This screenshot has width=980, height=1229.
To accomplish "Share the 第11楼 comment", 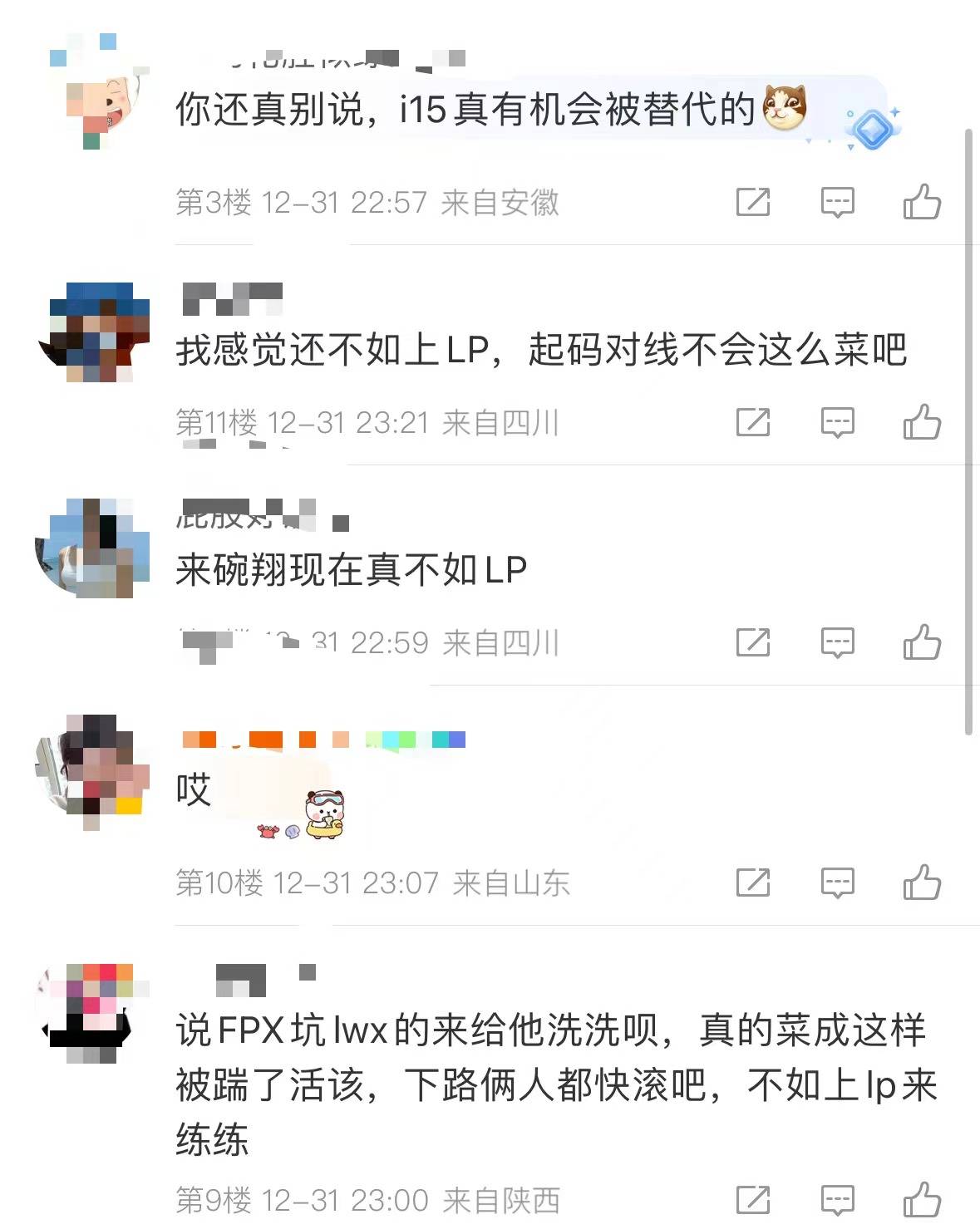I will (753, 422).
